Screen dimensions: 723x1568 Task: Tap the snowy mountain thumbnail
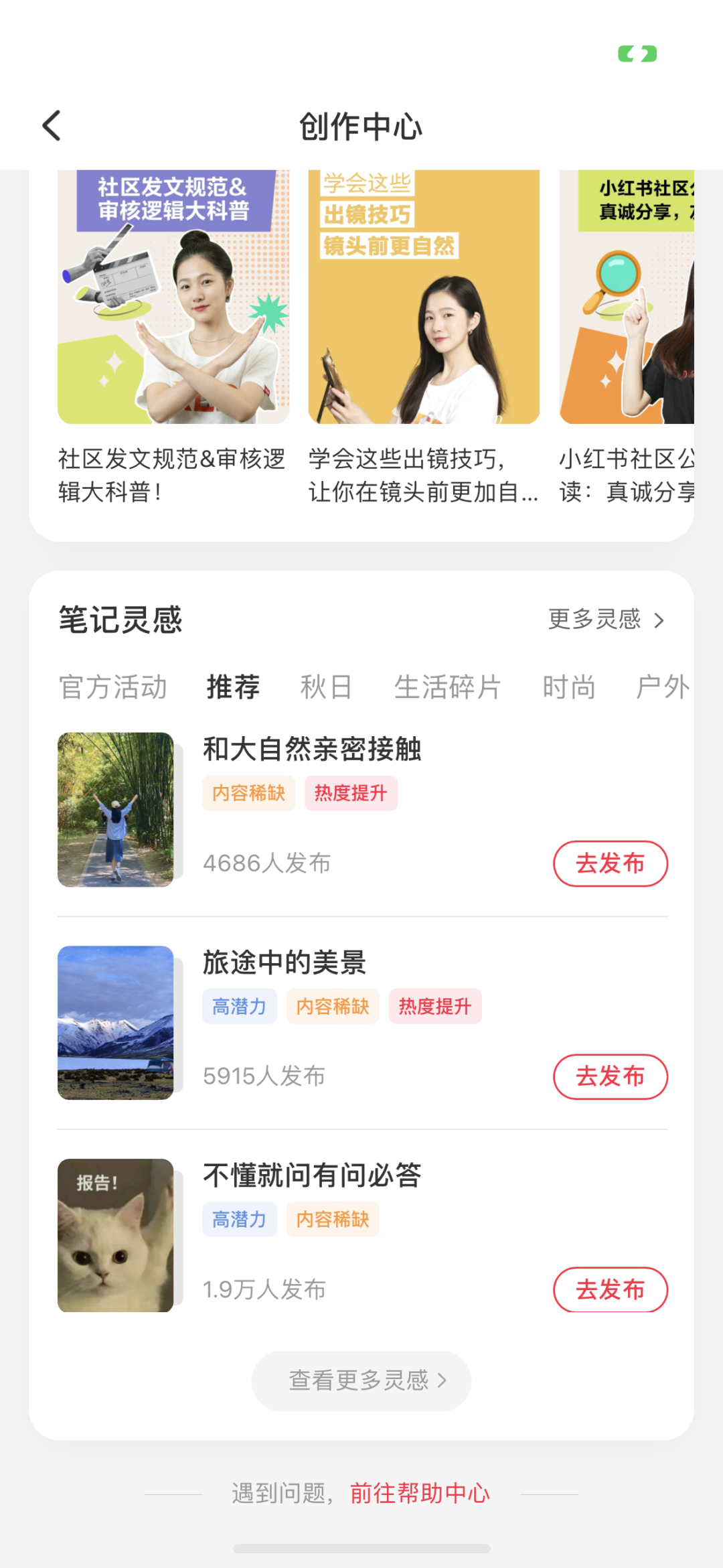pos(115,1021)
